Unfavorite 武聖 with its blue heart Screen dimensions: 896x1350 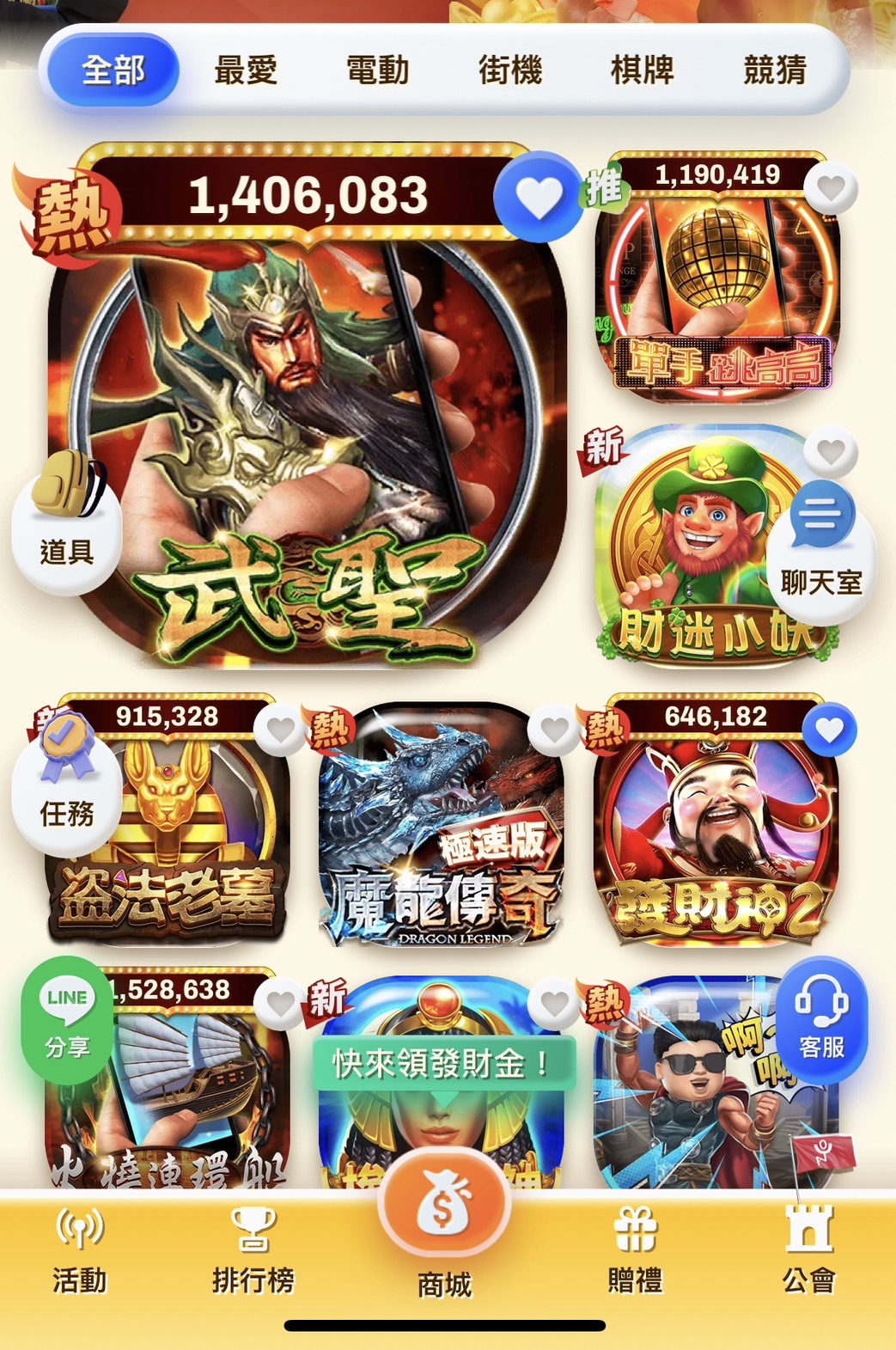coord(539,197)
